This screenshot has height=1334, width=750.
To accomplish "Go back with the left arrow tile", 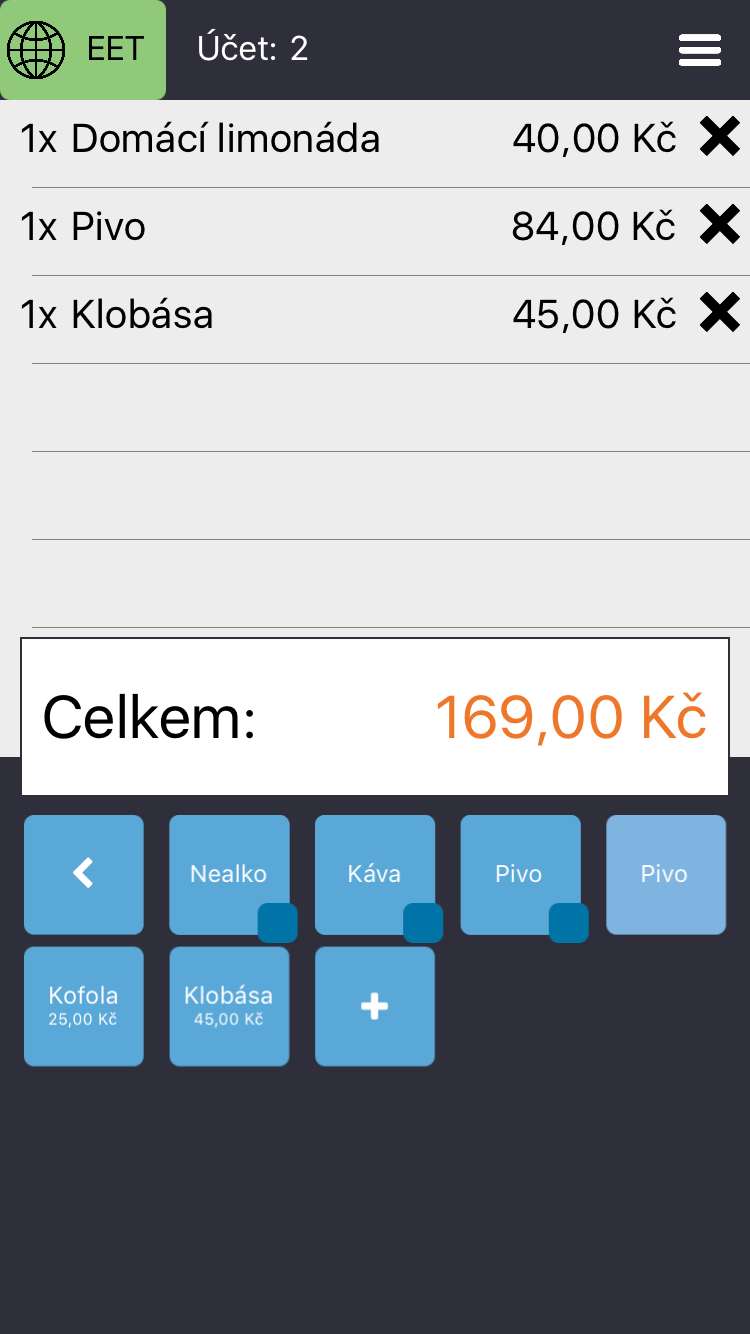I will click(x=84, y=874).
